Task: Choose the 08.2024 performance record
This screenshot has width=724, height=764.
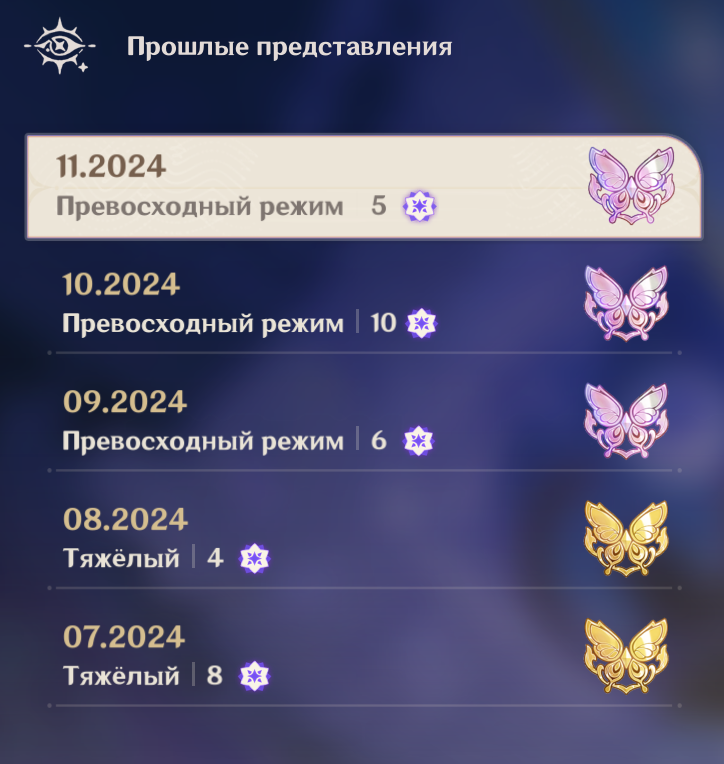Action: [360, 538]
